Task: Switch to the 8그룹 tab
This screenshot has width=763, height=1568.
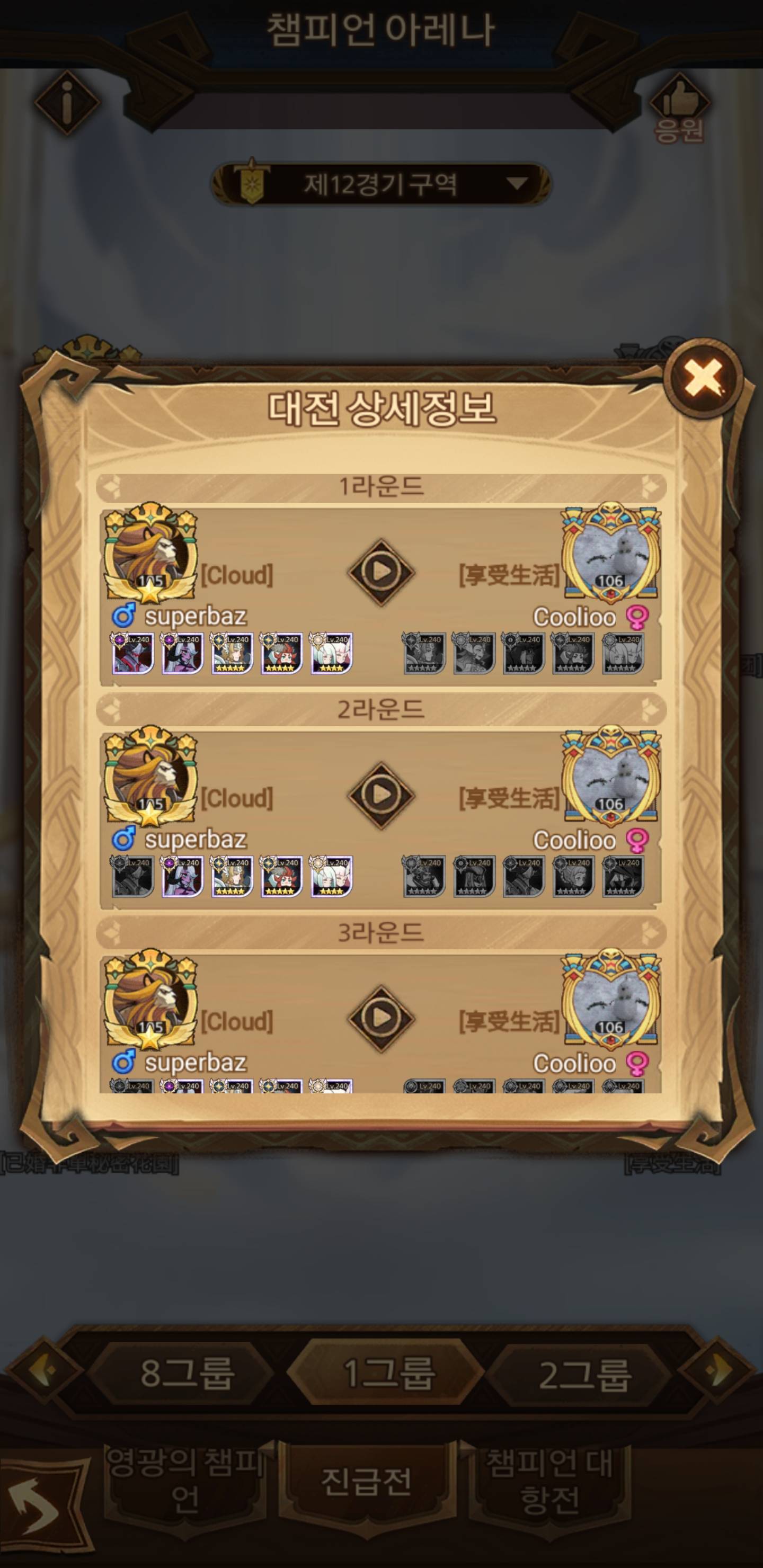Action: point(186,1373)
